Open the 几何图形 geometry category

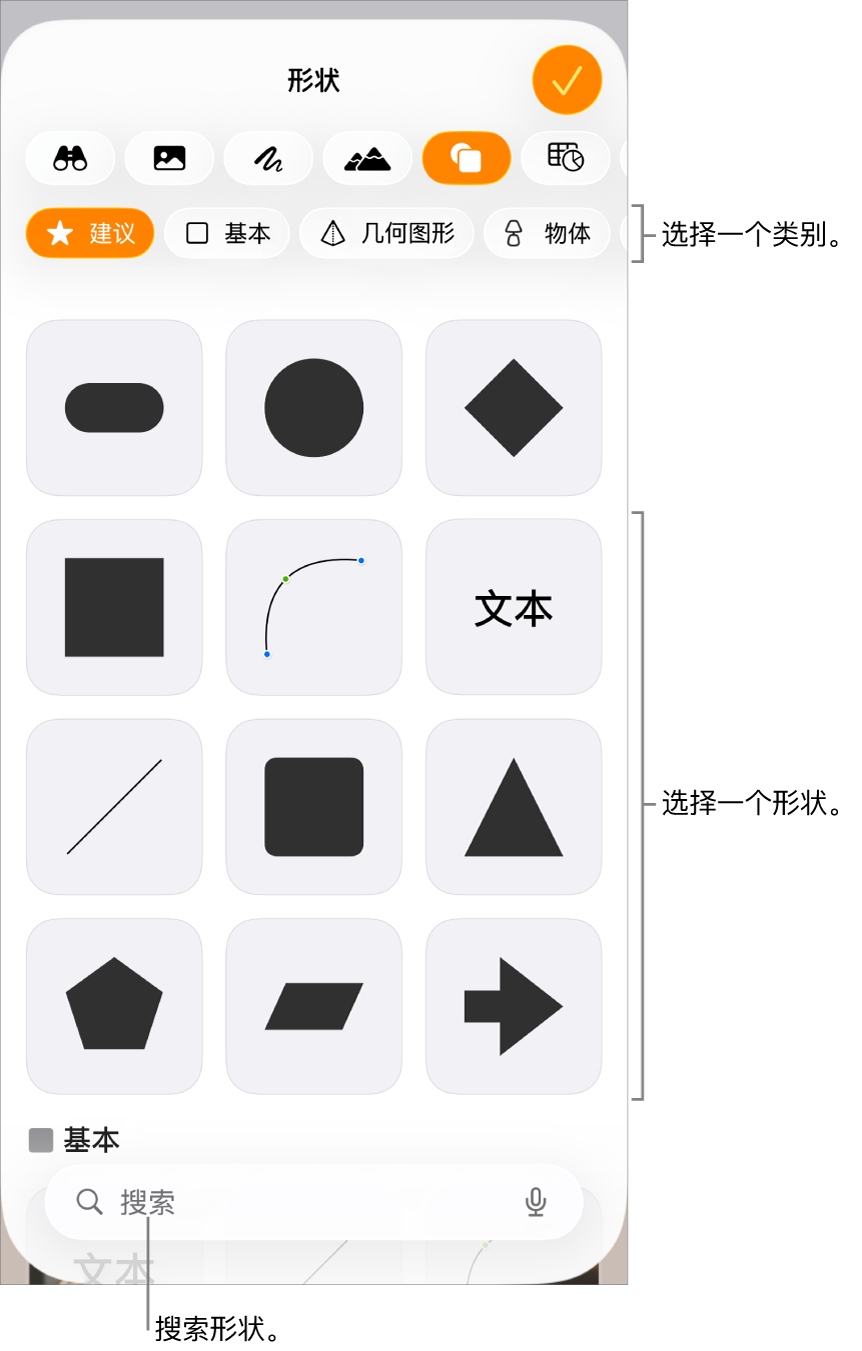pyautogui.click(x=386, y=233)
